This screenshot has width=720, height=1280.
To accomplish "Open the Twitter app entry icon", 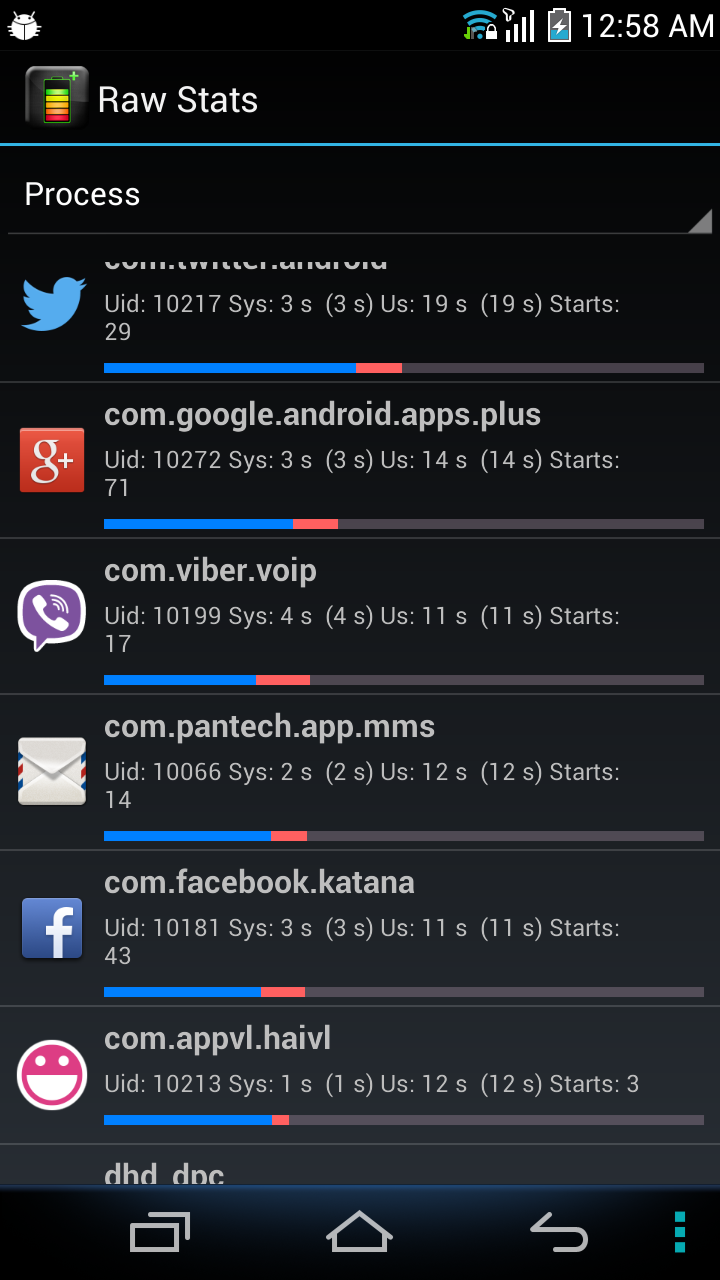I will 51,305.
